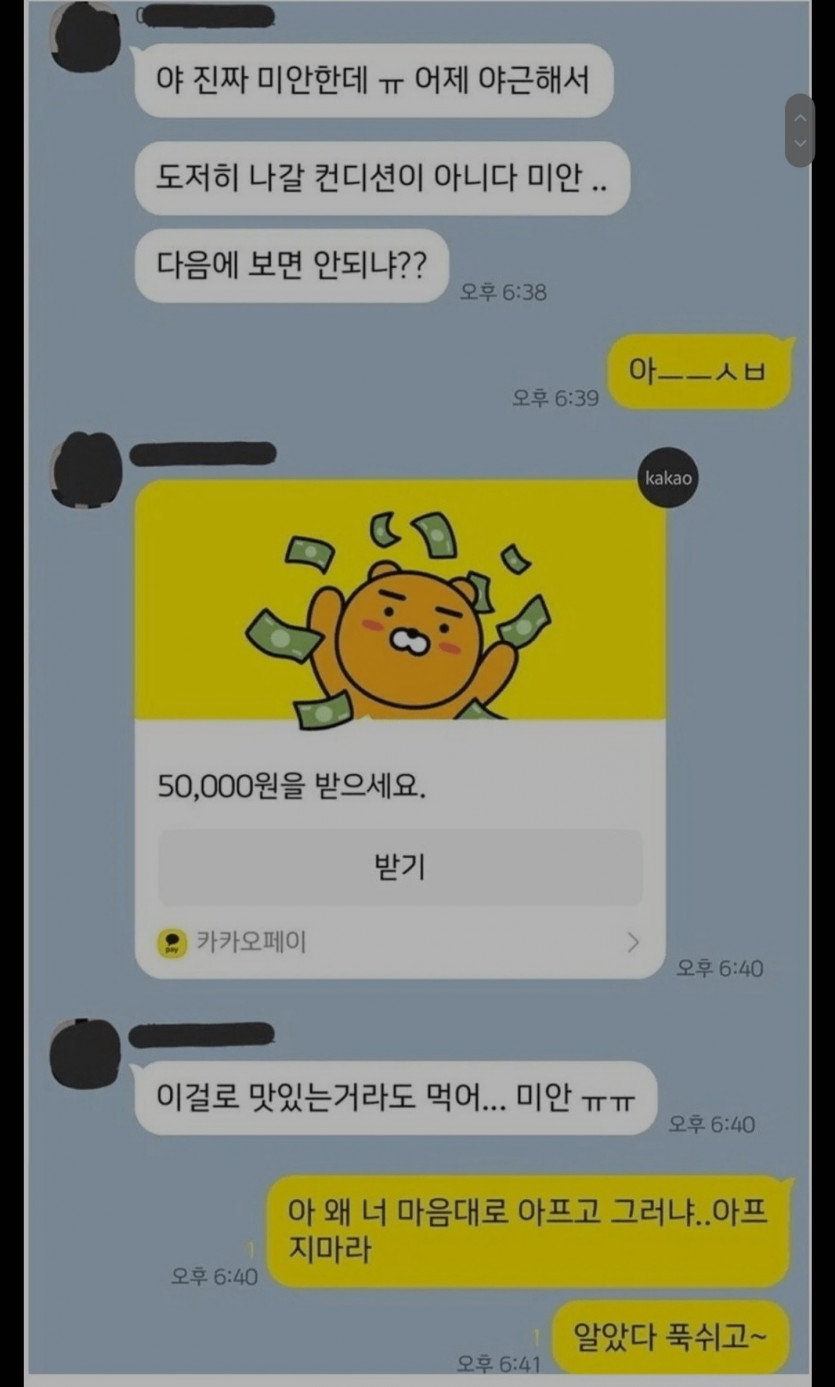Tap the 받기 button to receive 50,000원
This screenshot has width=835, height=1387.
click(x=400, y=867)
